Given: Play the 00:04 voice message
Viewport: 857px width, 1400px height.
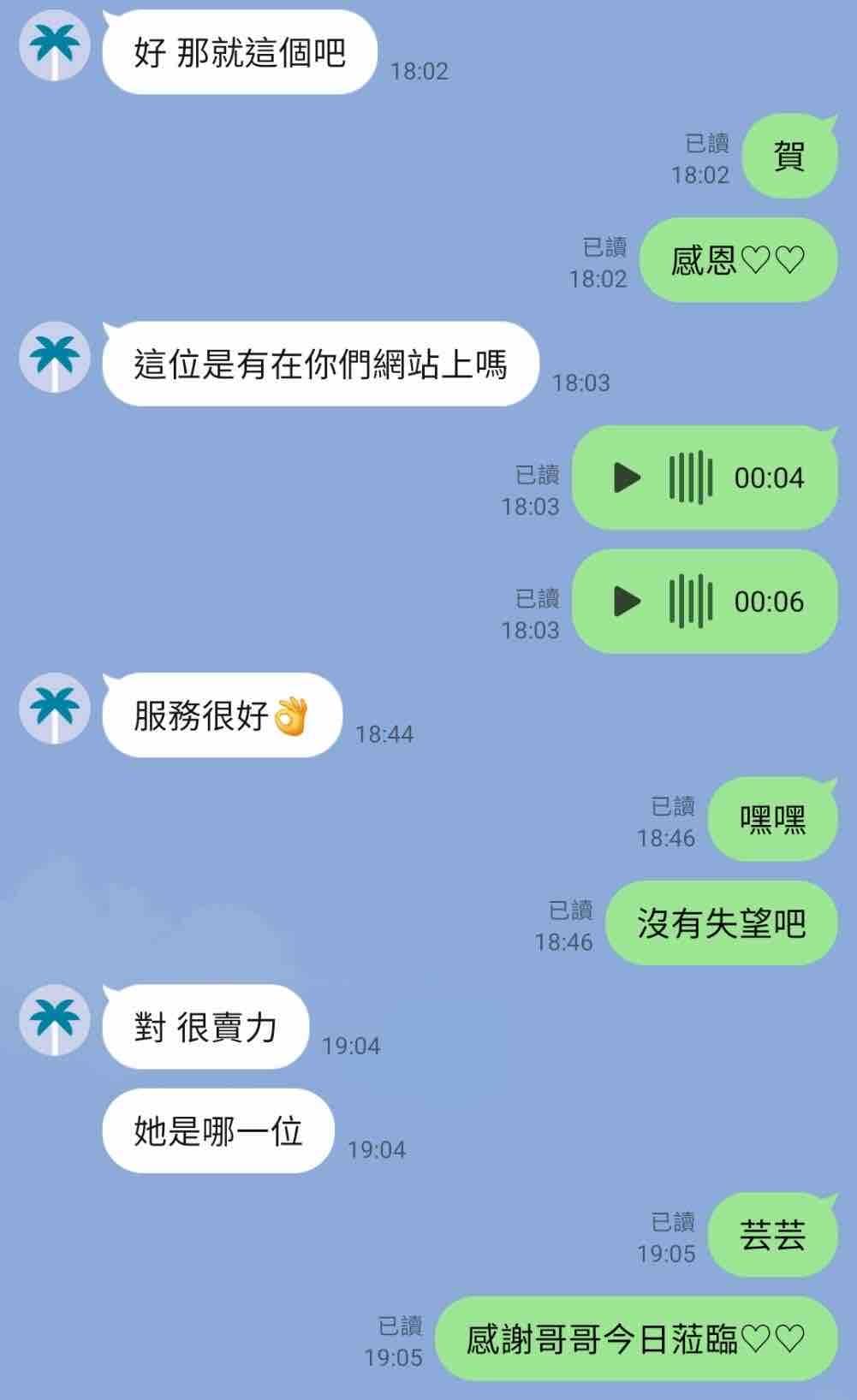Looking at the screenshot, I should 627,478.
